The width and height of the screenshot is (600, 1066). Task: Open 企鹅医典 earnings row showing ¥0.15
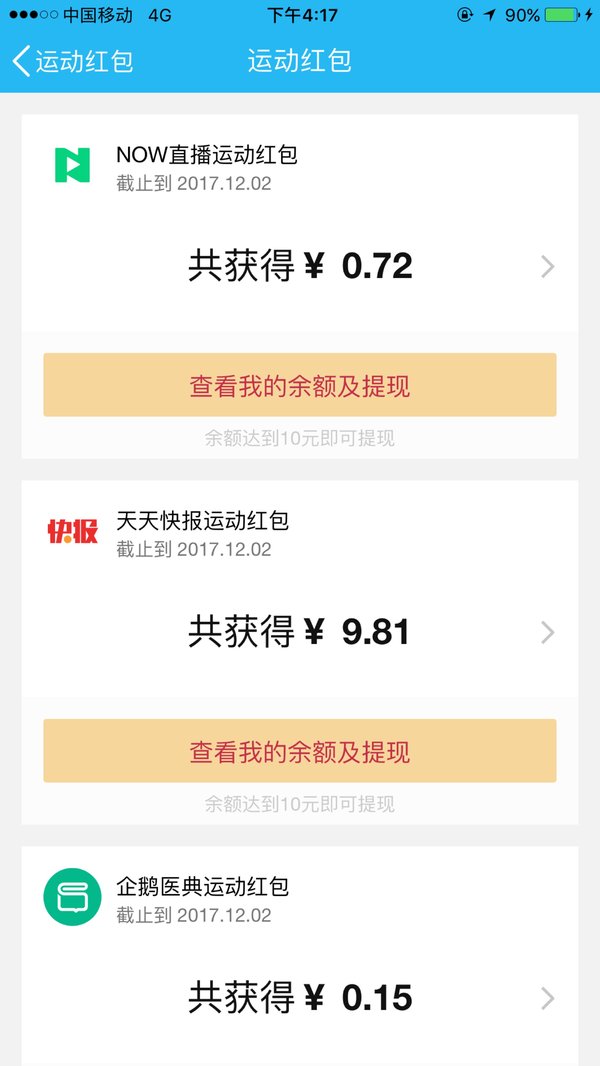[300, 998]
